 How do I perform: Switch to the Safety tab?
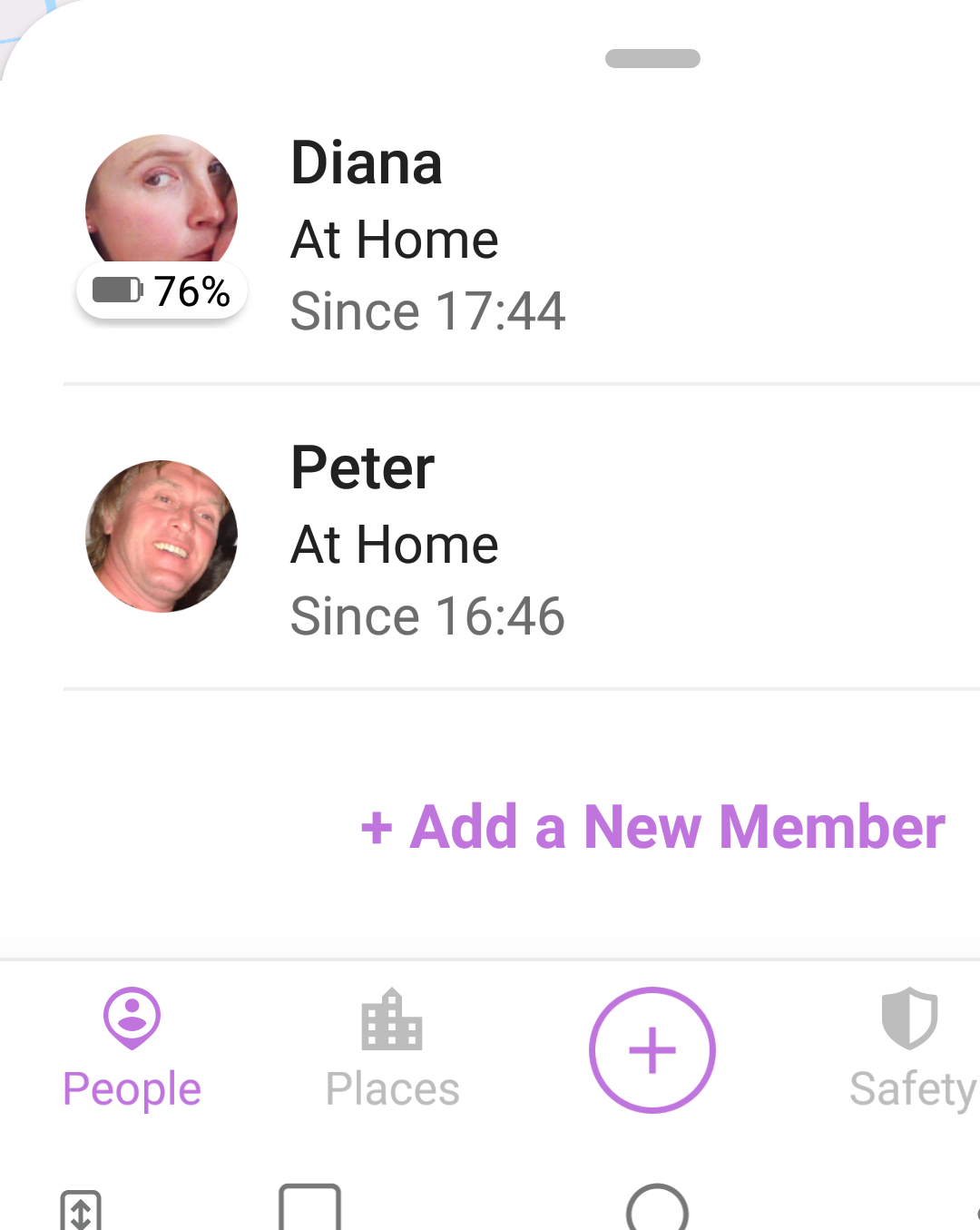tap(911, 1049)
